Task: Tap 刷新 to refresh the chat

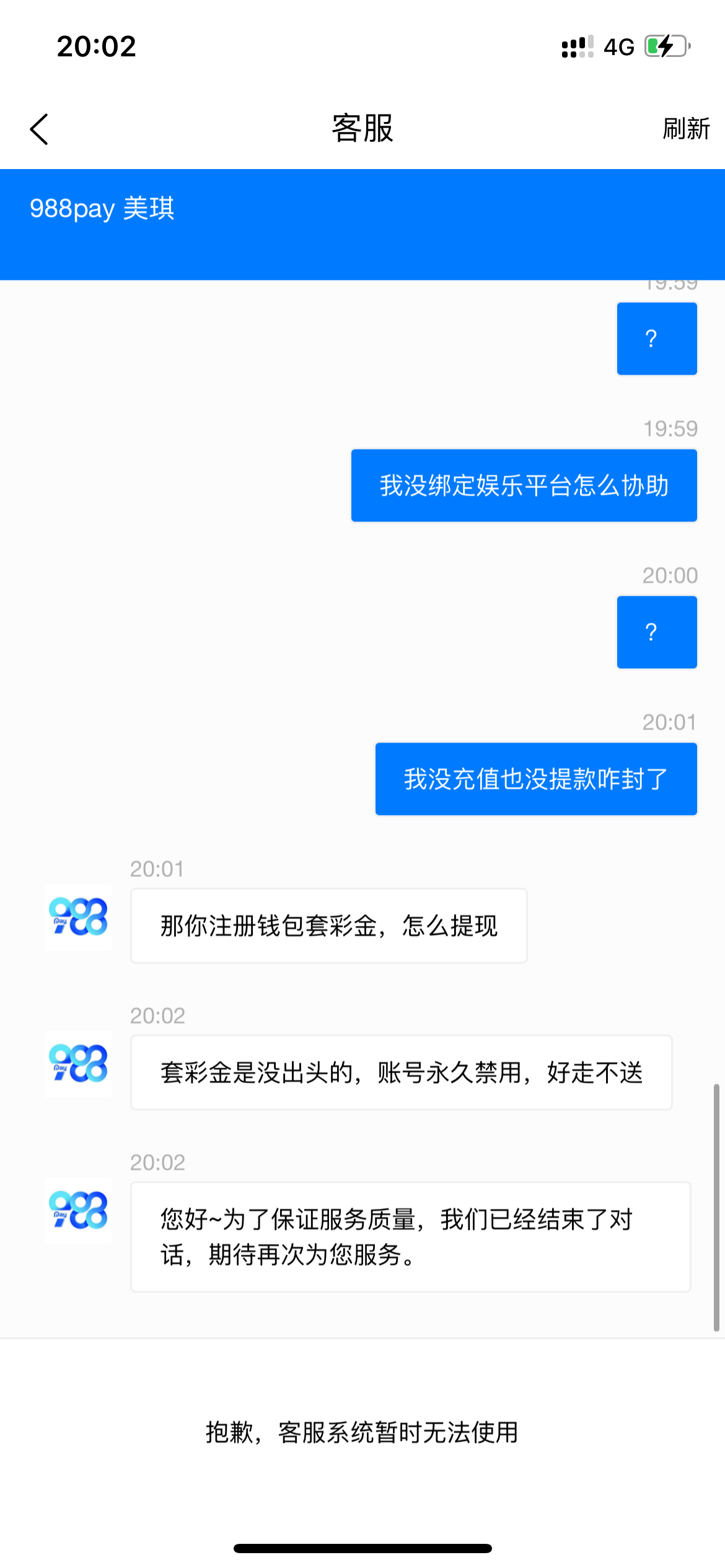Action: 685,129
